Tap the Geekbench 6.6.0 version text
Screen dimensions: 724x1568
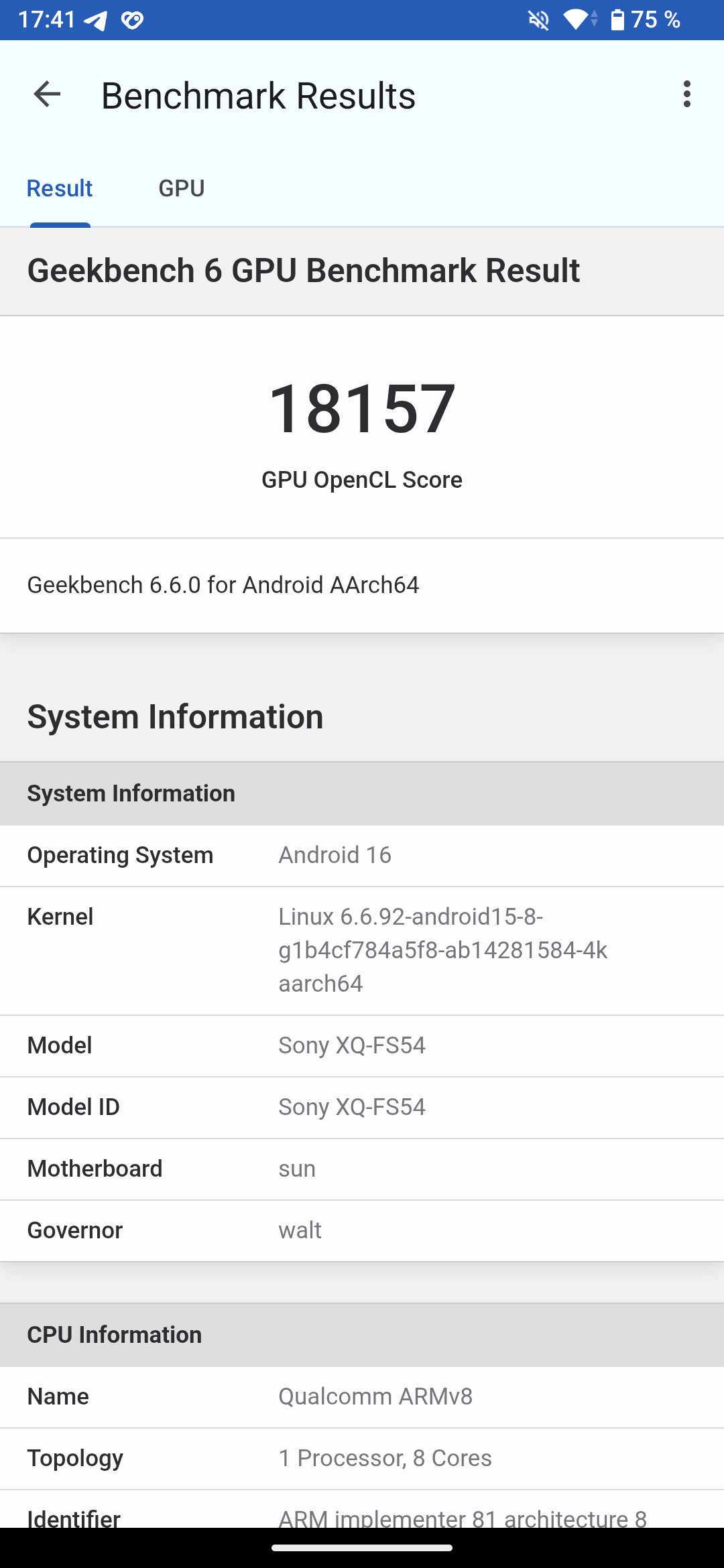pos(222,585)
